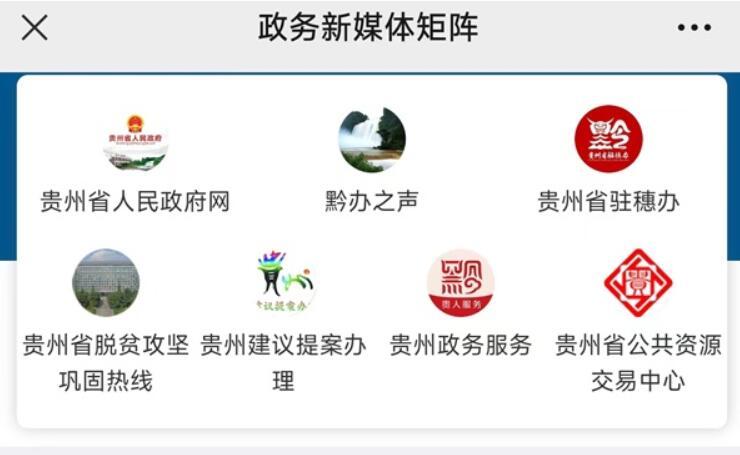Open 黔办之声 account

pos(372,141)
